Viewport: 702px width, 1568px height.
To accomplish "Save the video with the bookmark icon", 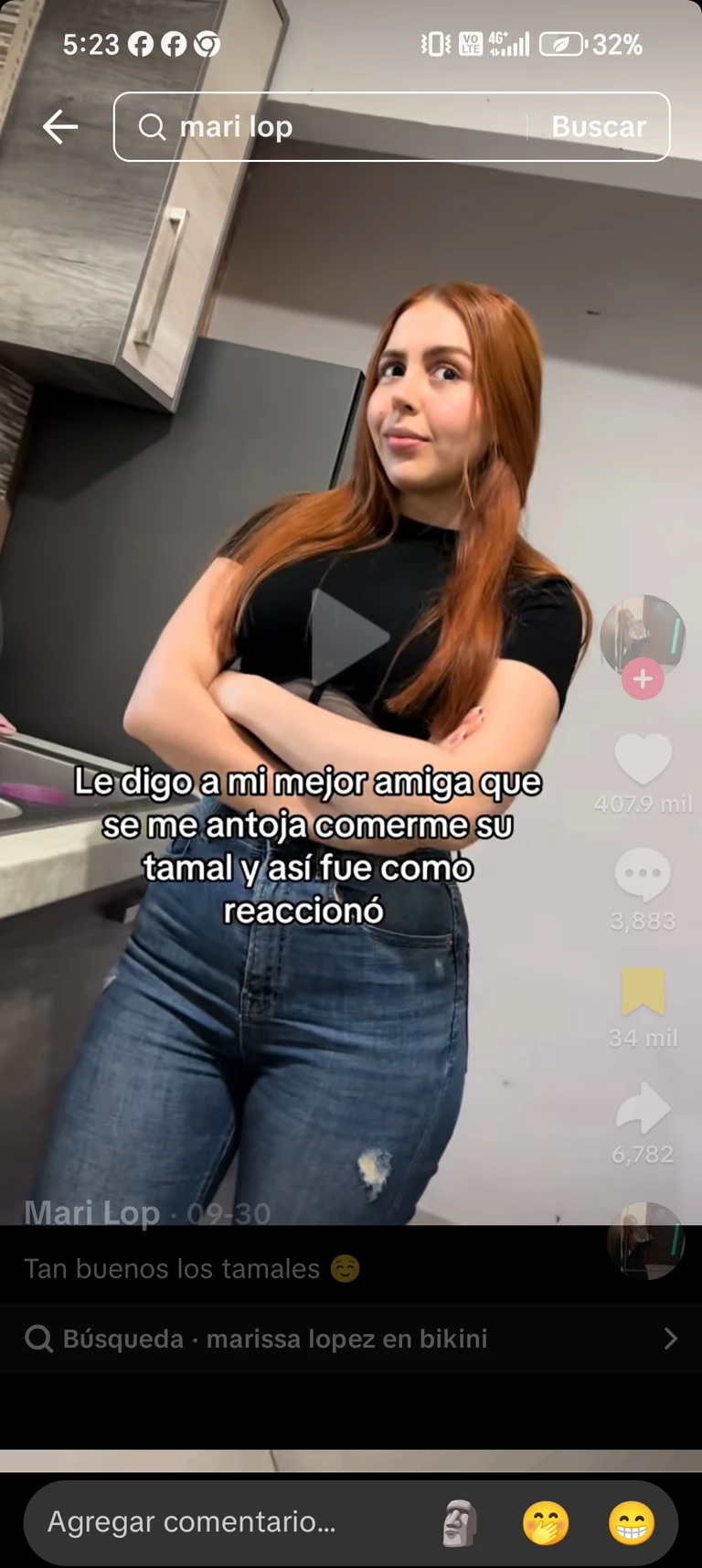I will tap(643, 992).
